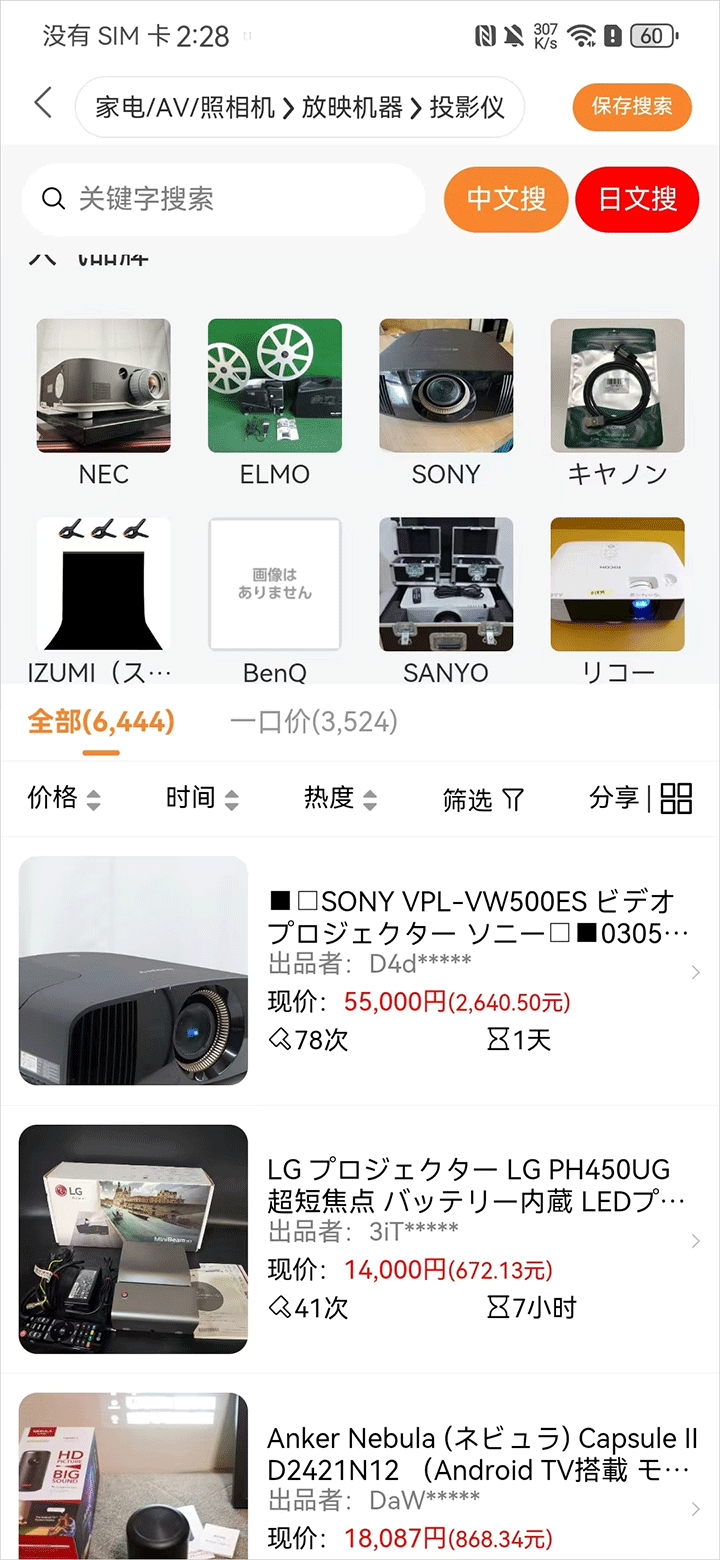Viewport: 720px width, 1560px height.
Task: Go back using the top arrow
Action: 43,104
